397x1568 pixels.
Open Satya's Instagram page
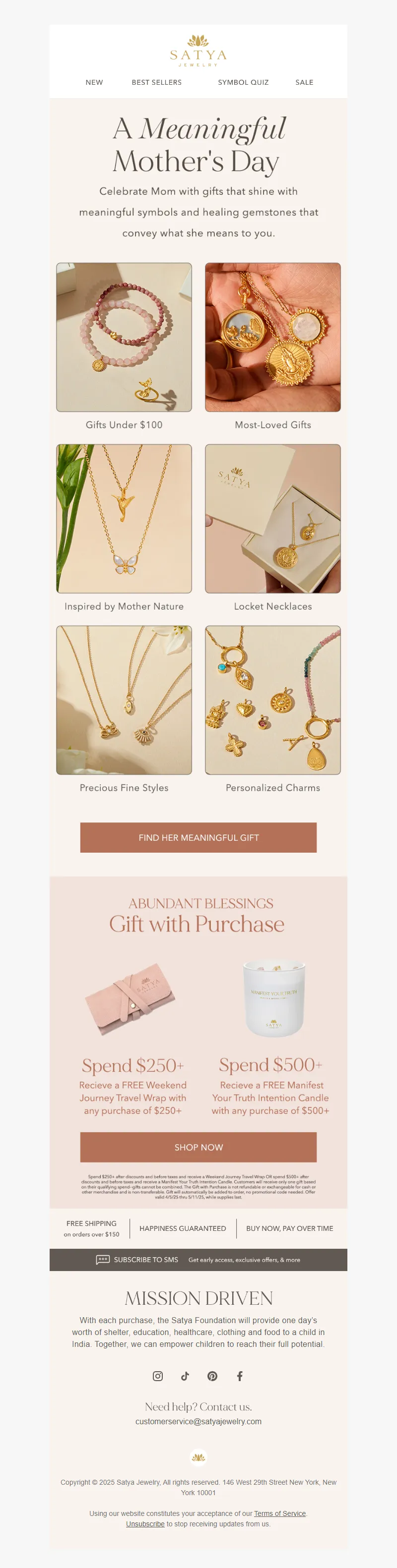coord(158,1376)
